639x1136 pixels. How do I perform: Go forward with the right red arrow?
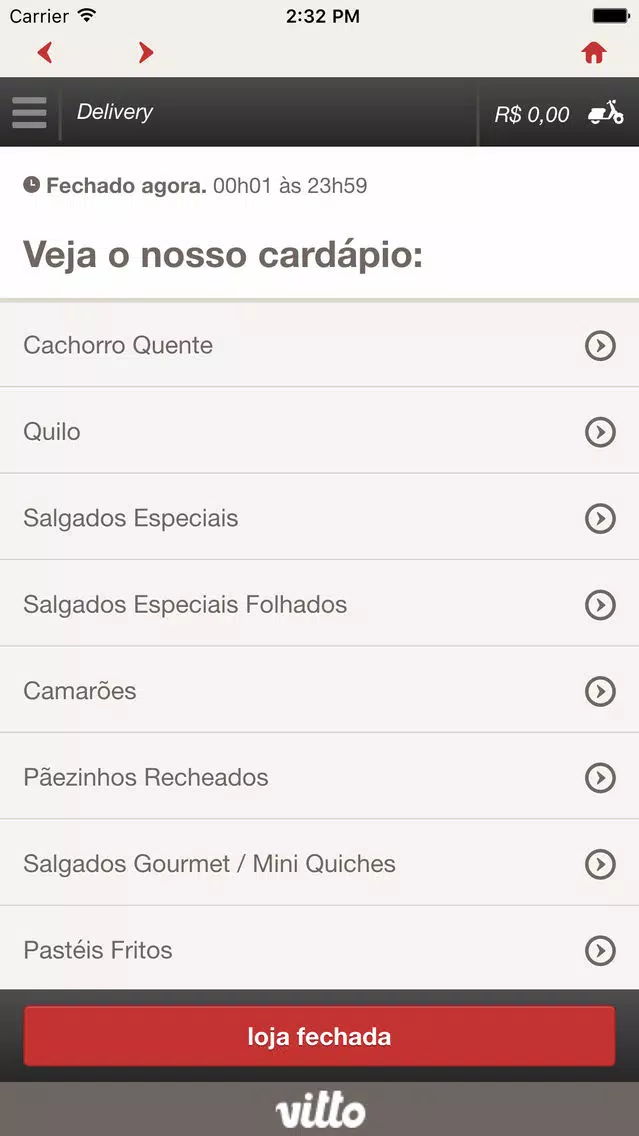[x=146, y=52]
